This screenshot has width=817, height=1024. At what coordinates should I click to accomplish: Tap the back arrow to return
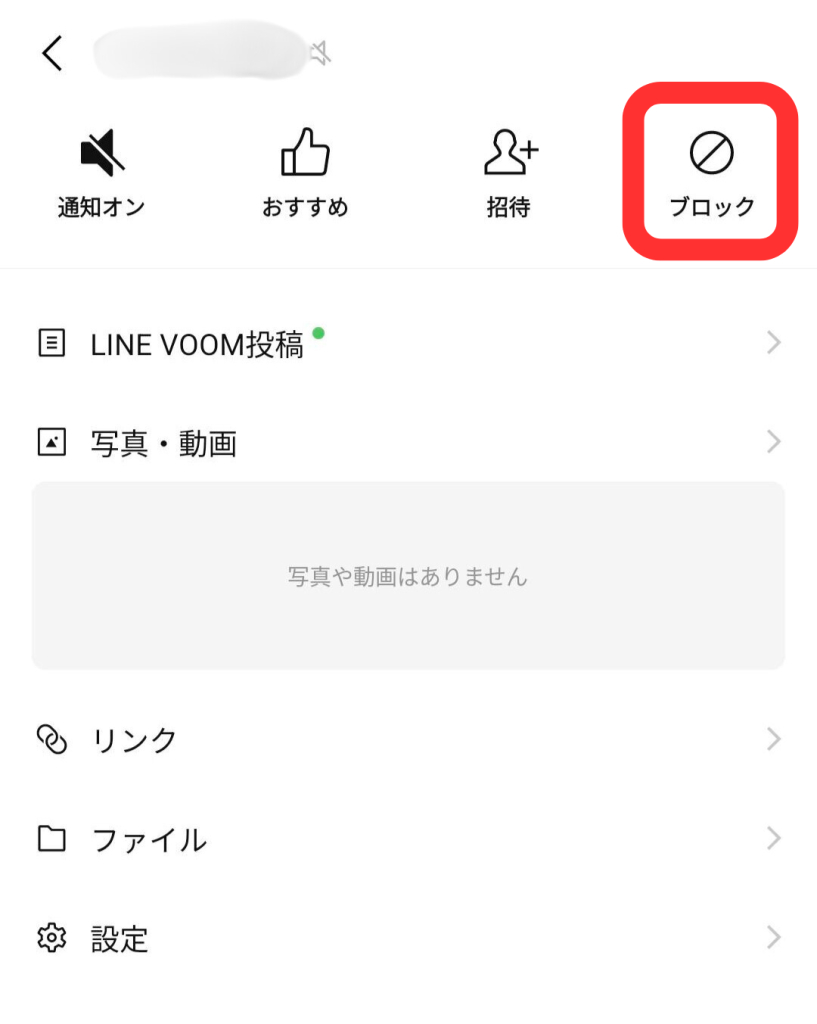pyautogui.click(x=52, y=52)
